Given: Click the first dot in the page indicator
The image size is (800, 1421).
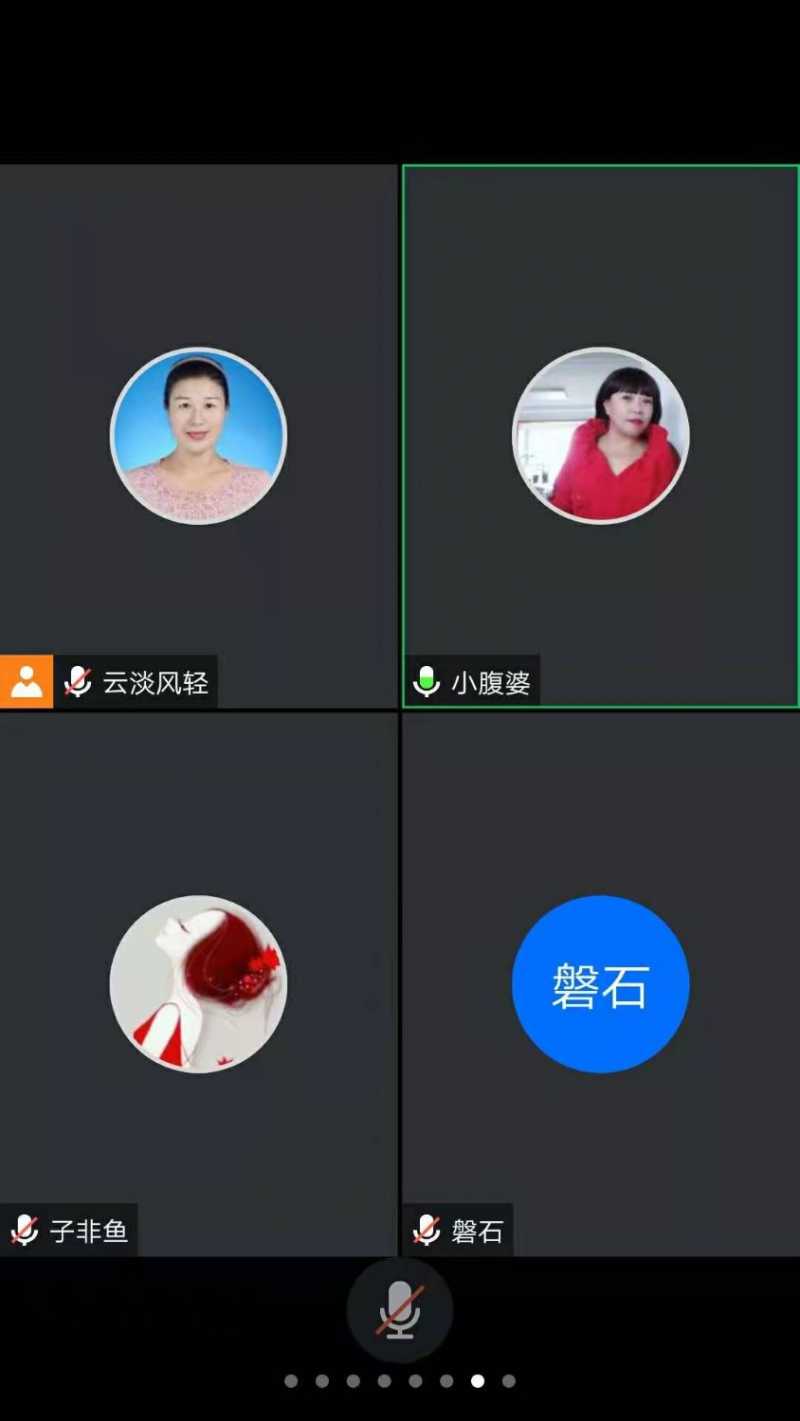Looking at the screenshot, I should (x=291, y=1381).
